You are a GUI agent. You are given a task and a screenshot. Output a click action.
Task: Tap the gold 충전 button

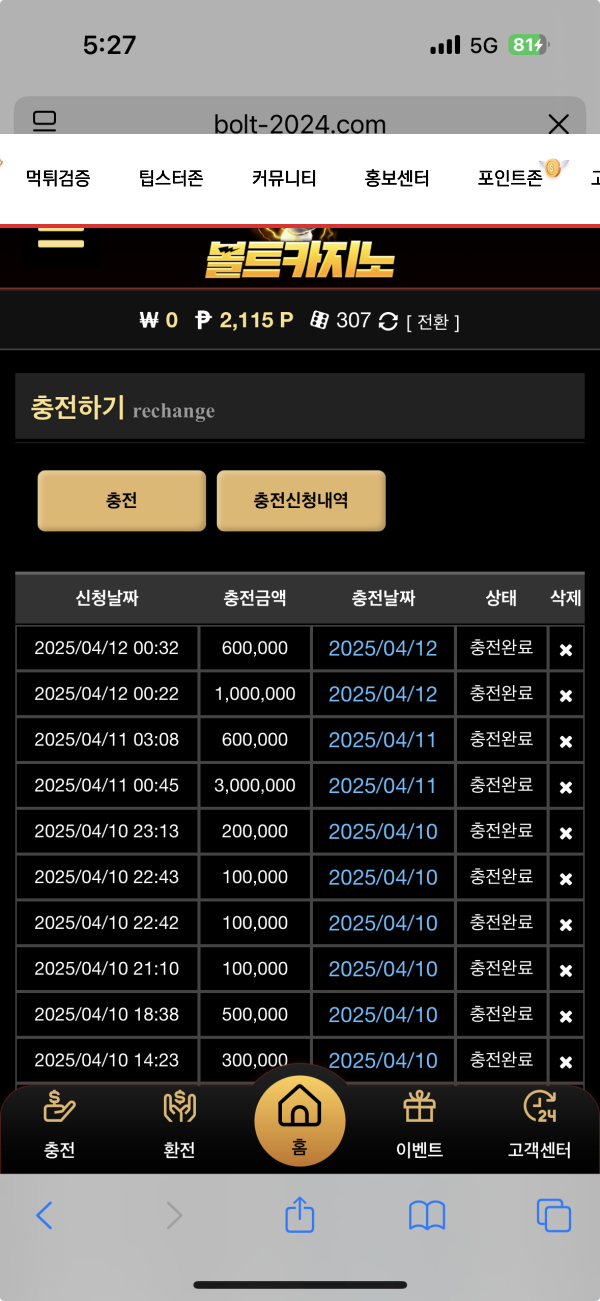tap(121, 500)
